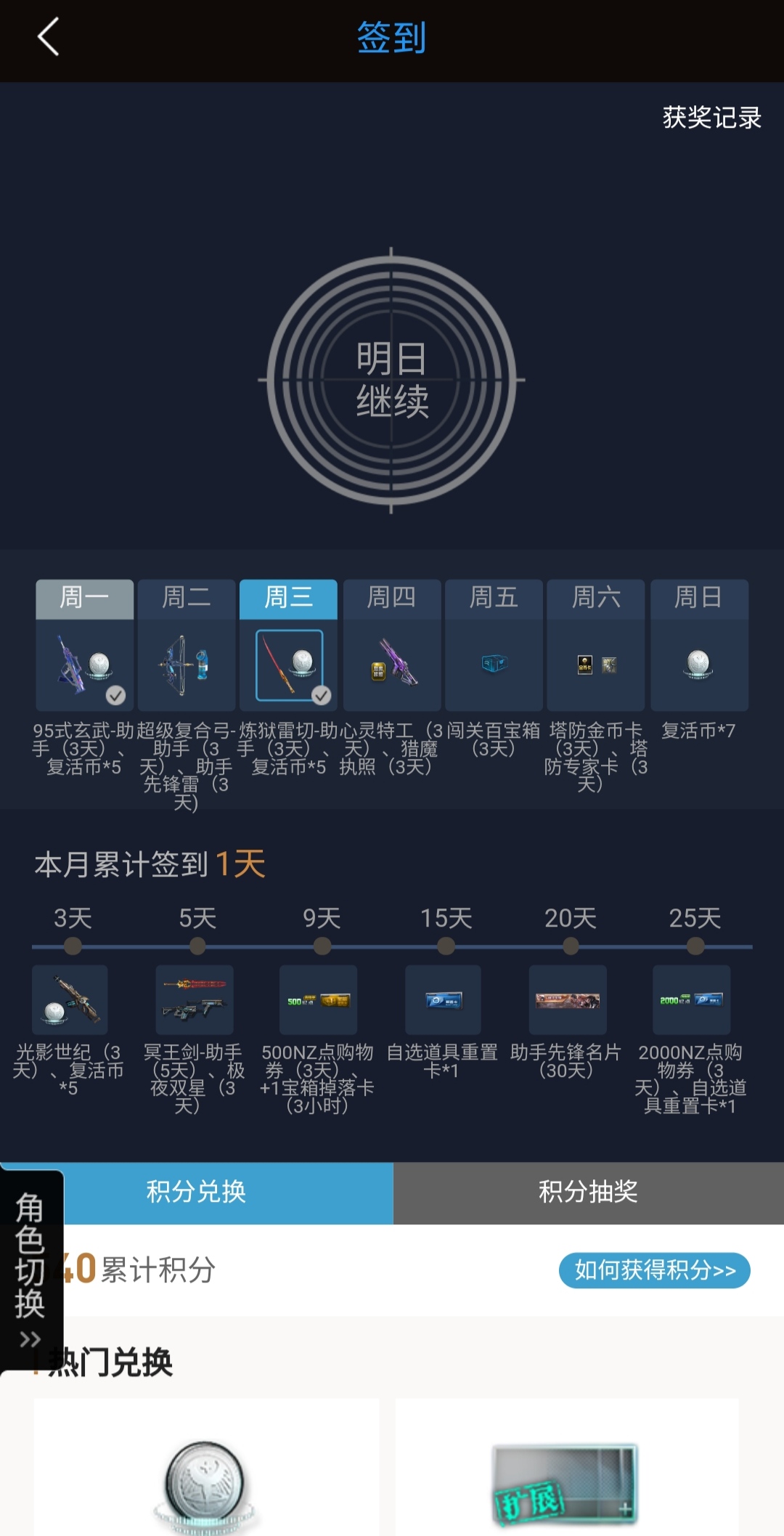Select the 周四 reward day
This screenshot has height=1536, width=784.
point(391,645)
